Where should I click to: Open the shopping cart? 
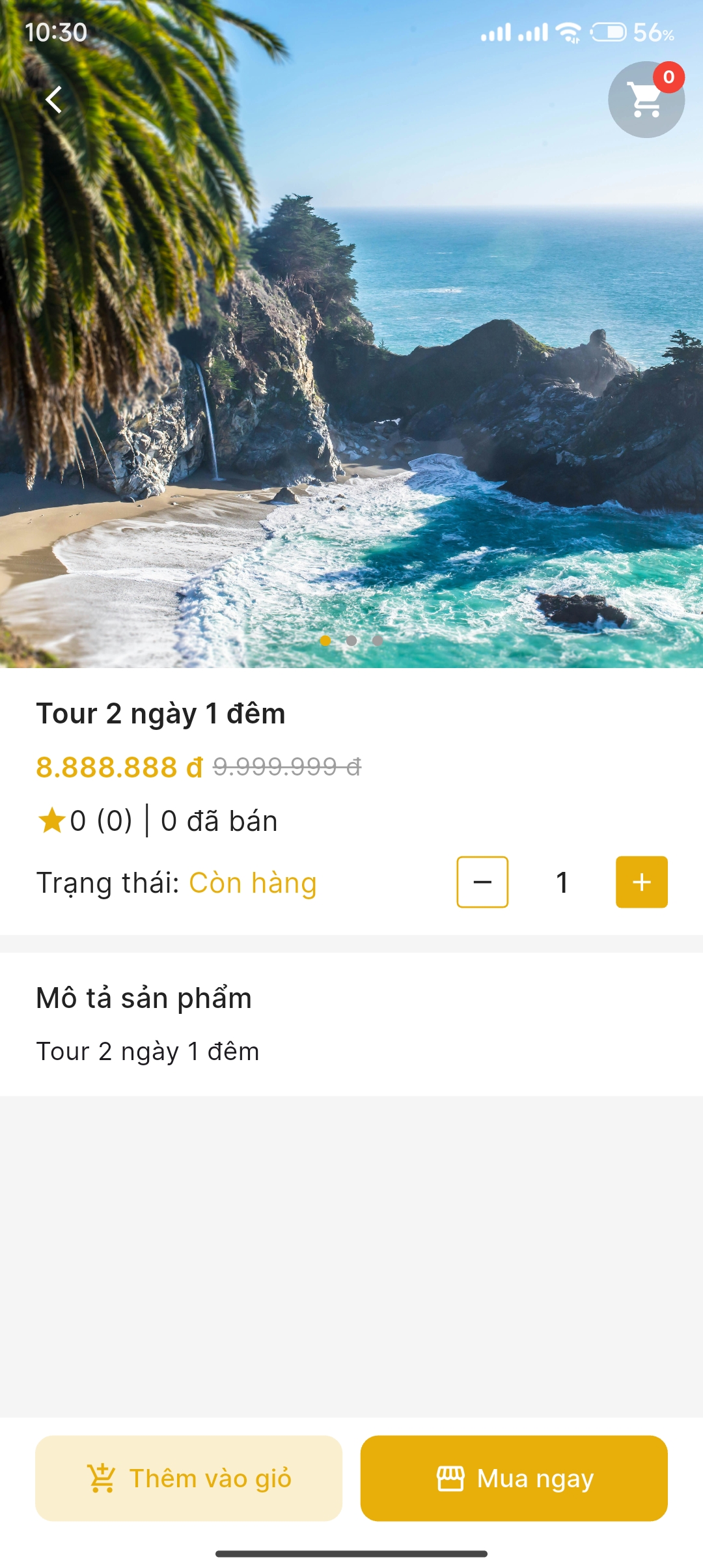646,100
